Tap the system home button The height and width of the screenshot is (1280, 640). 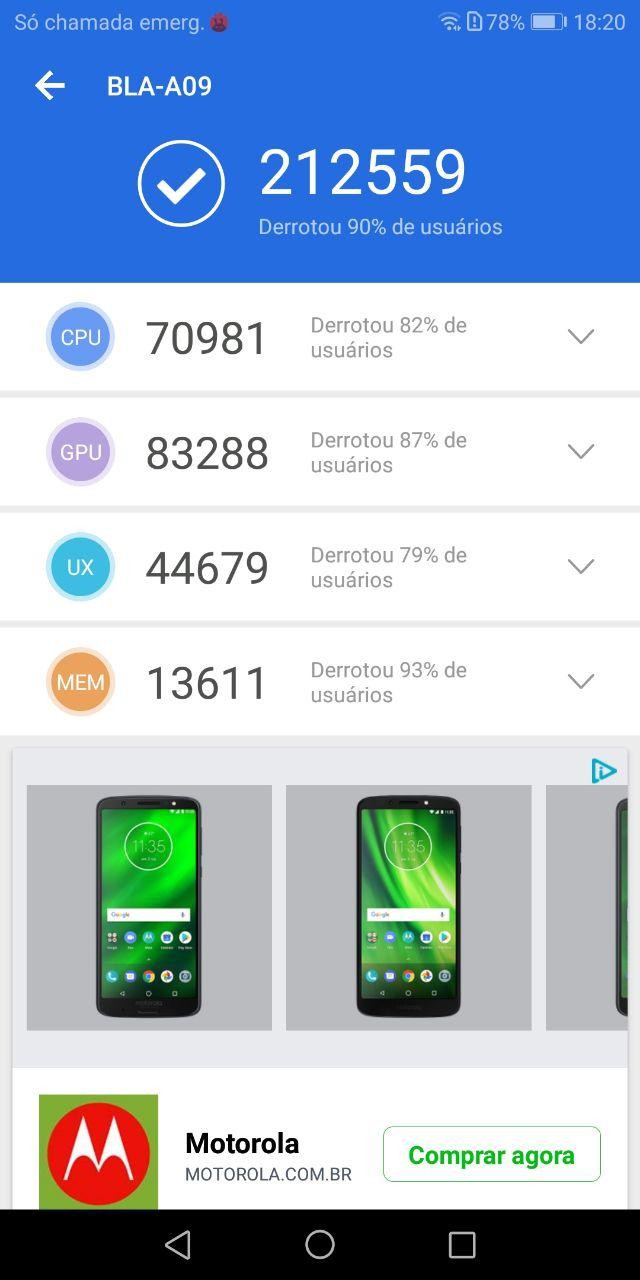pyautogui.click(x=320, y=1244)
